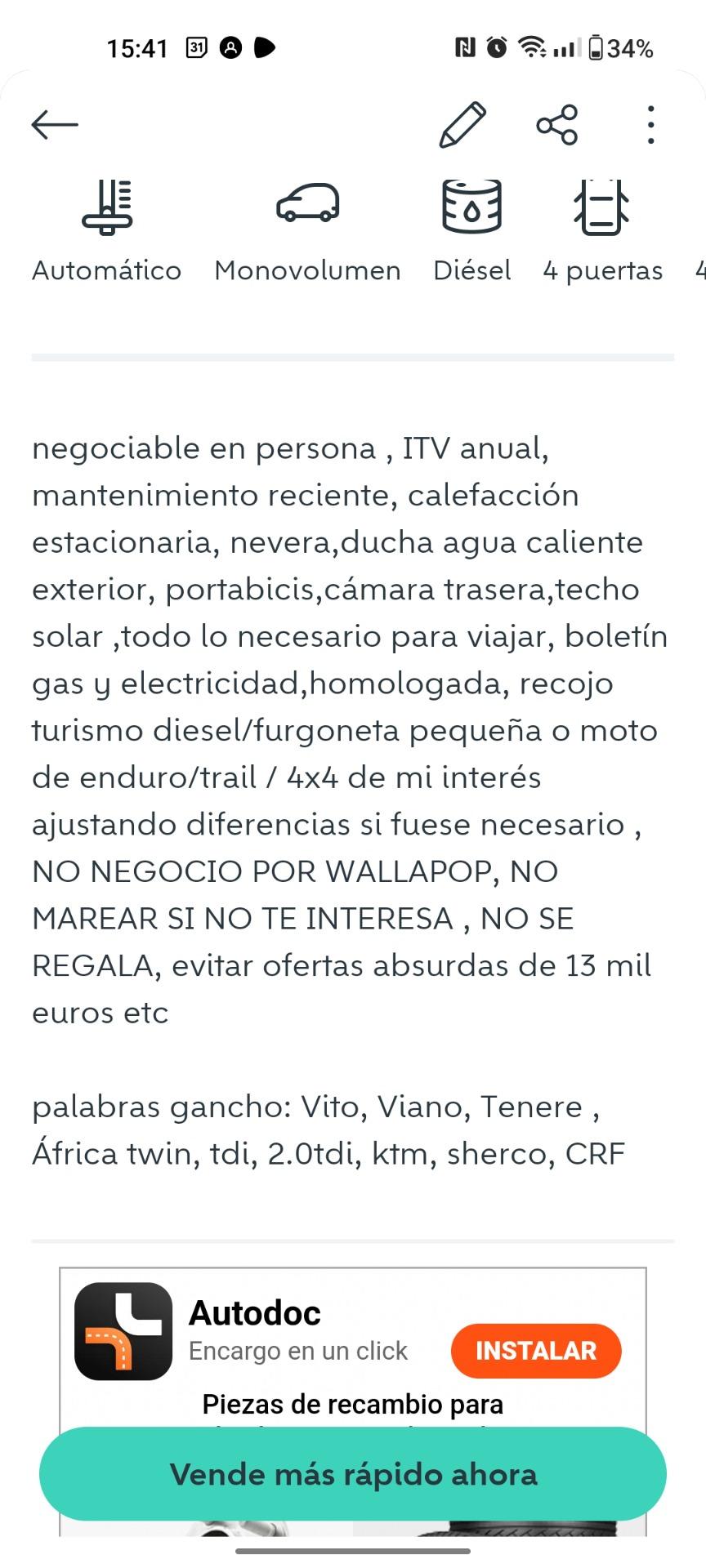
Task: Go back using the top arrow
Action: (55, 125)
